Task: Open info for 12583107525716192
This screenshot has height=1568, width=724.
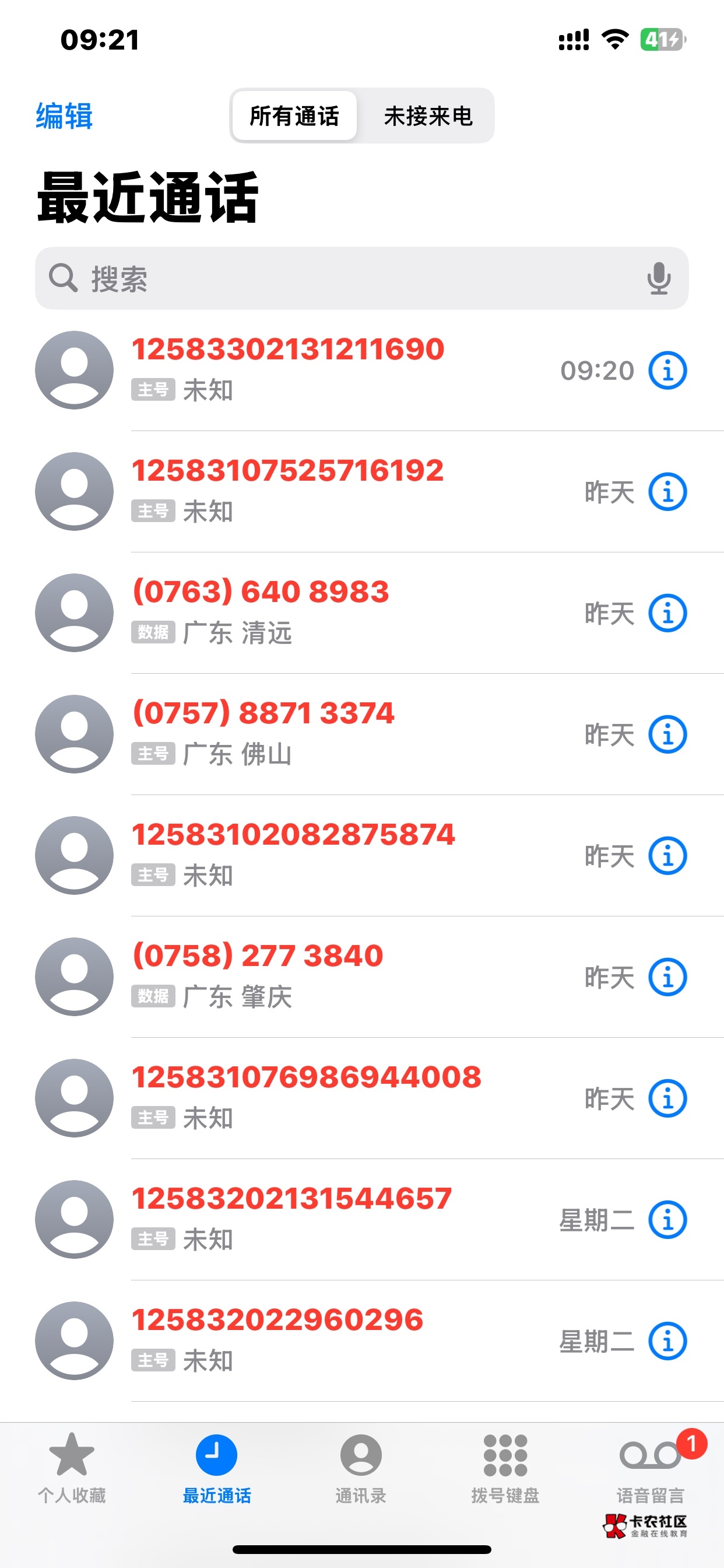Action: 667,492
